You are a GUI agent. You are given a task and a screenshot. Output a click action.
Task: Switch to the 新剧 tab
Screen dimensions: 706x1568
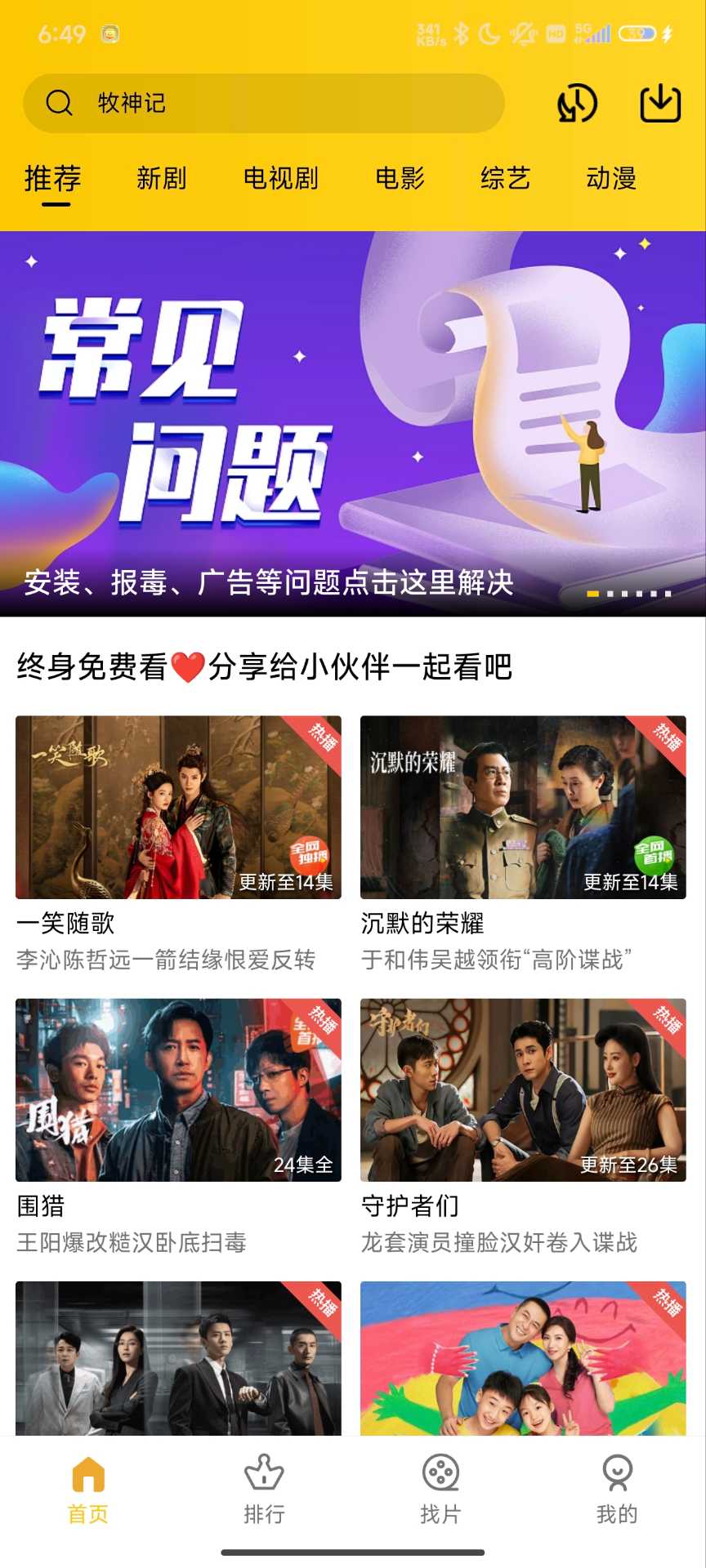tap(162, 178)
